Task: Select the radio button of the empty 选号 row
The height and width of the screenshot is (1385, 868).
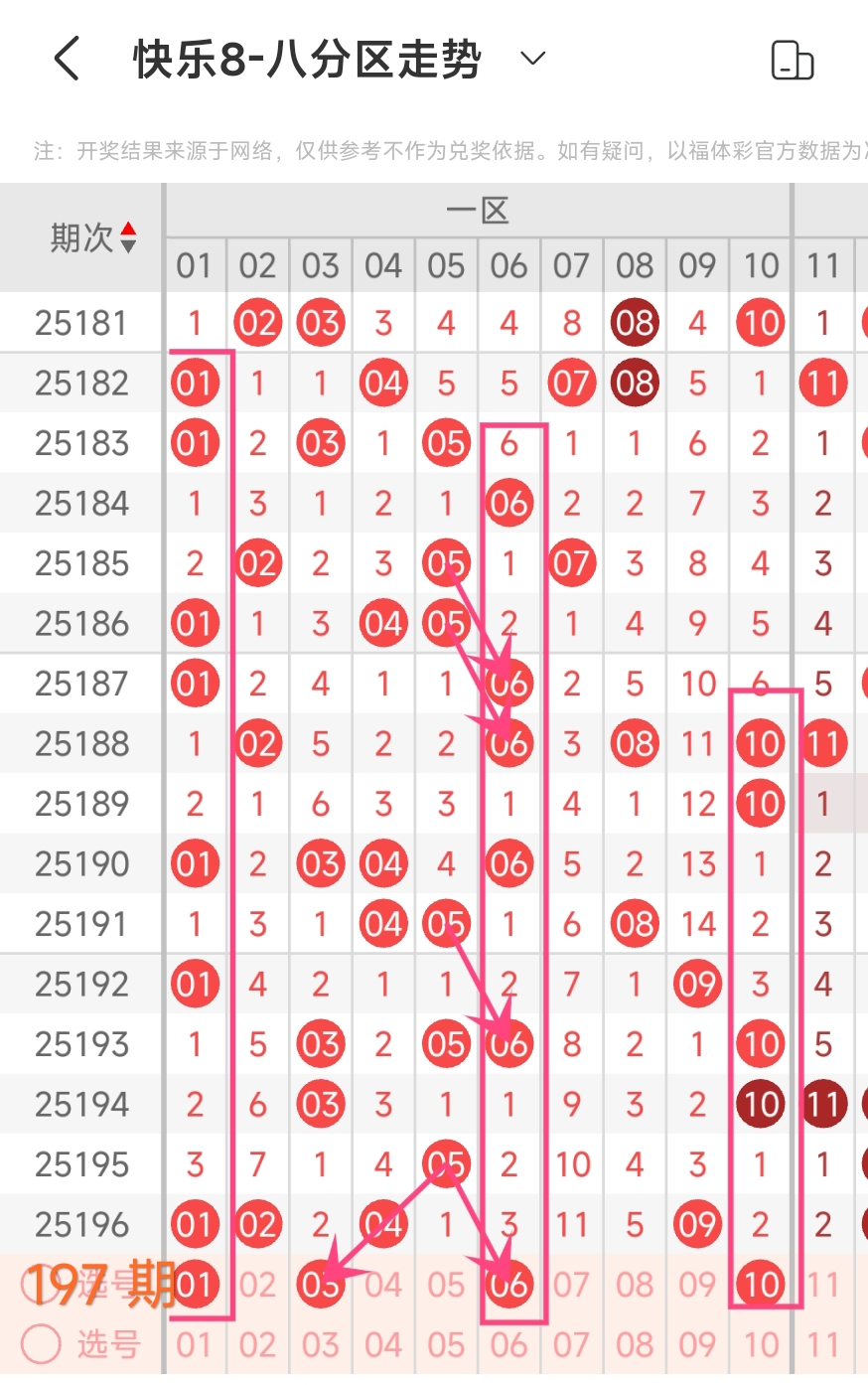Action: coord(41,1344)
